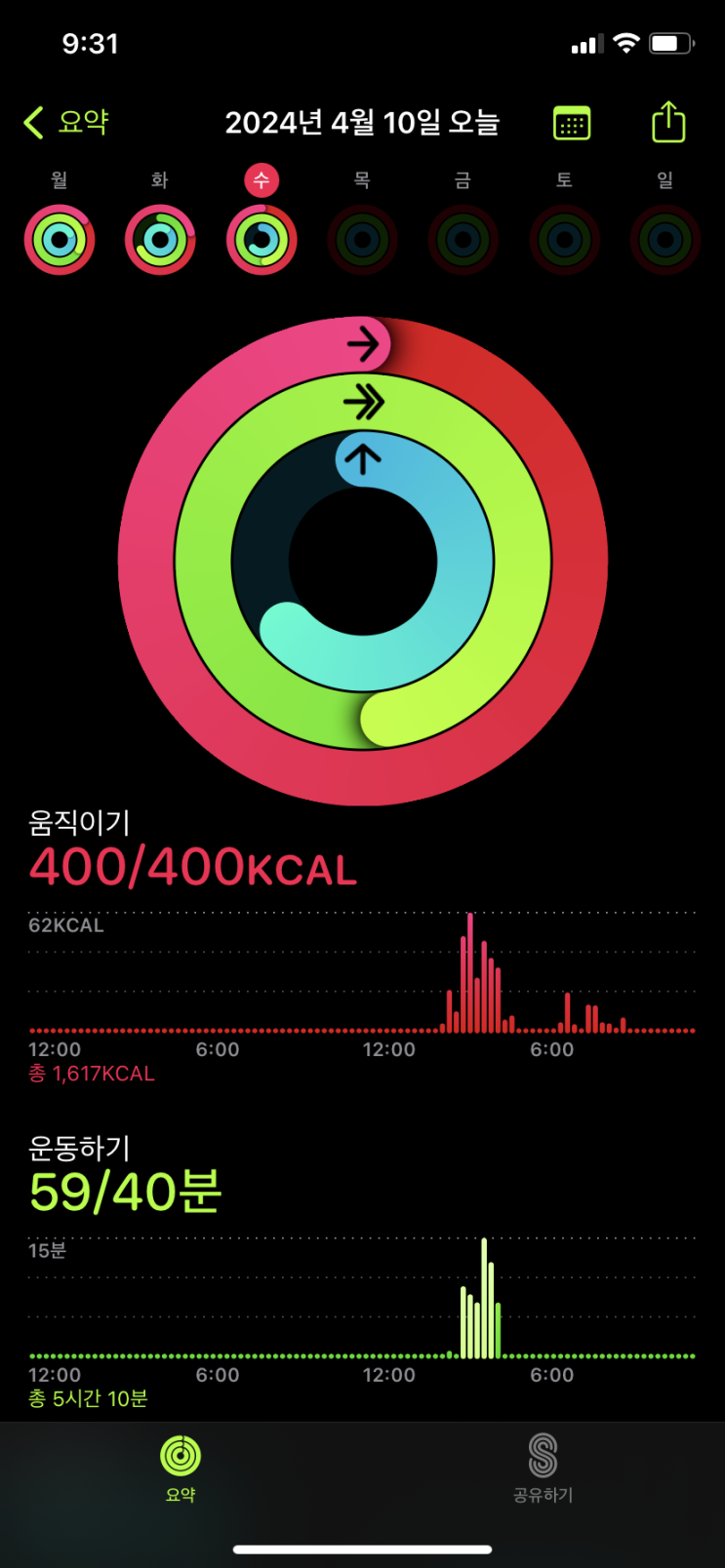Select Saturday (토) activity rings
The height and width of the screenshot is (1568, 725).
[x=564, y=239]
